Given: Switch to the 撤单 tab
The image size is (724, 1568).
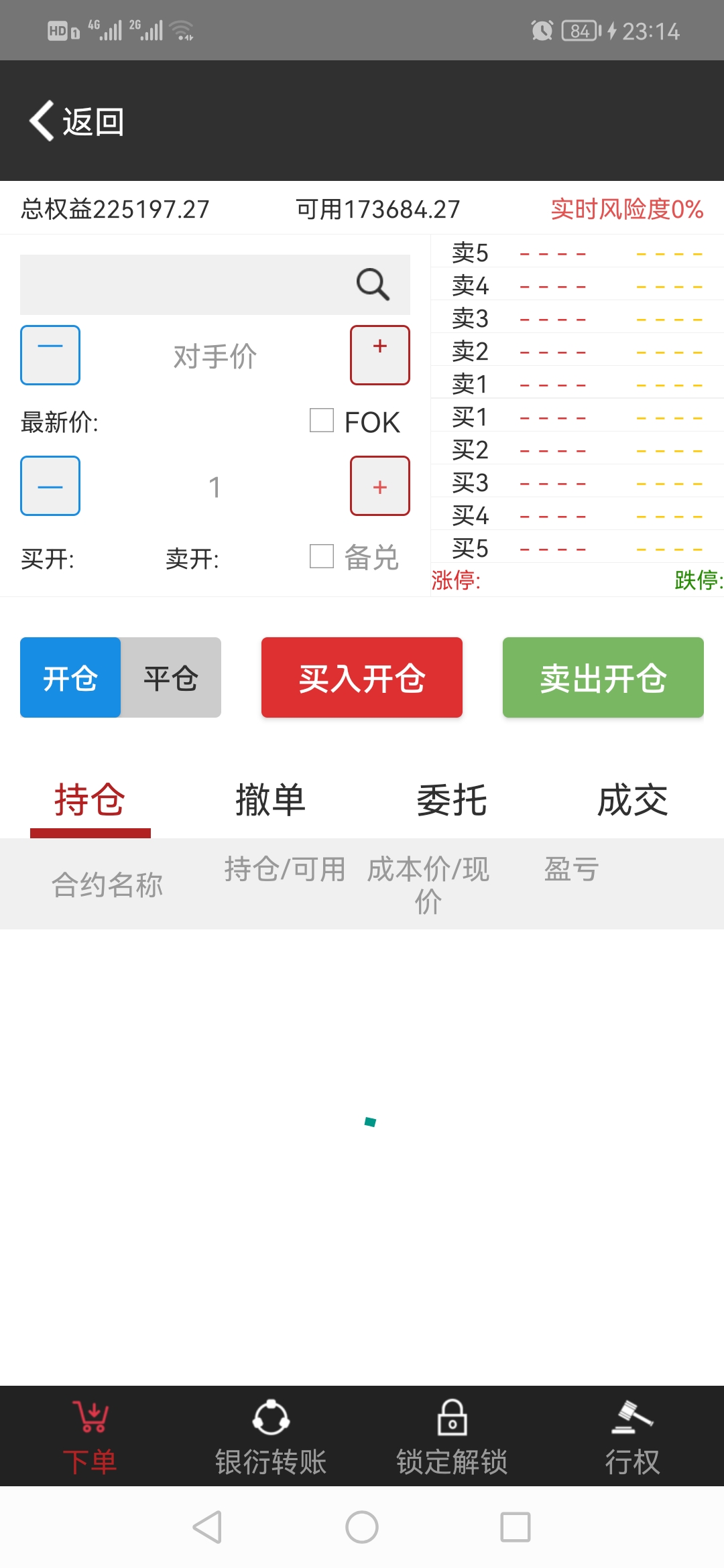Looking at the screenshot, I should point(271,800).
